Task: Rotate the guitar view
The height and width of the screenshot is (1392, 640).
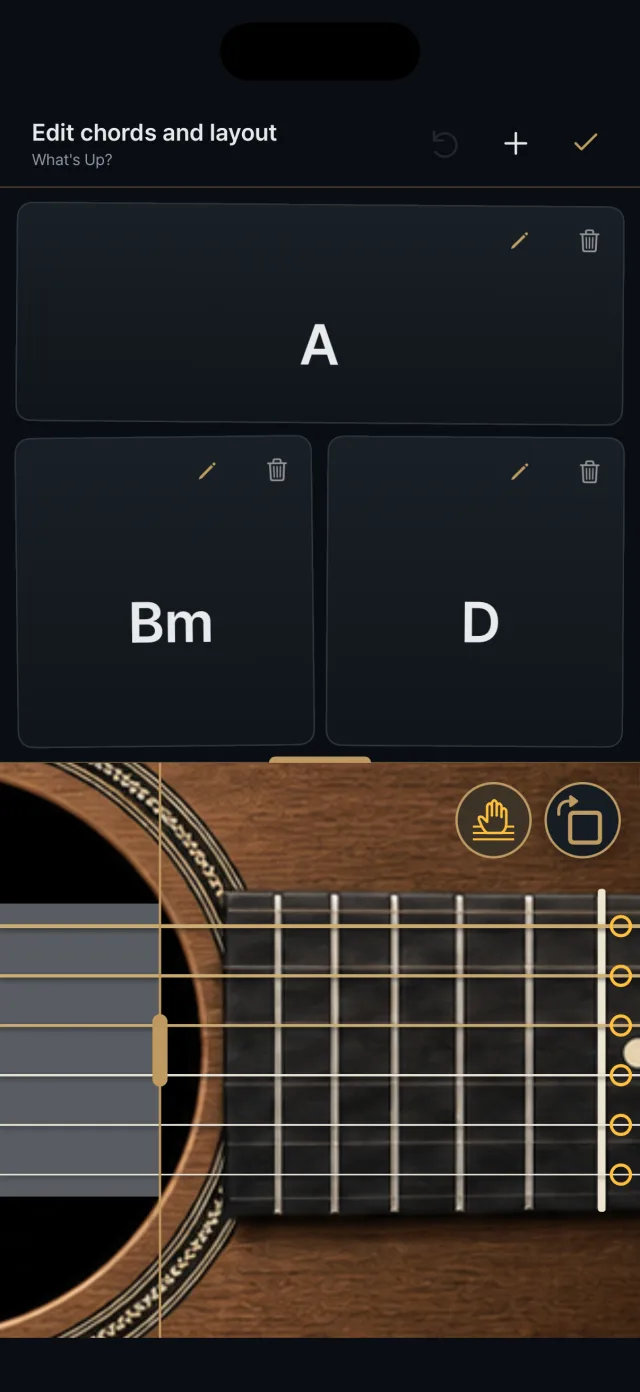Action: coord(582,820)
